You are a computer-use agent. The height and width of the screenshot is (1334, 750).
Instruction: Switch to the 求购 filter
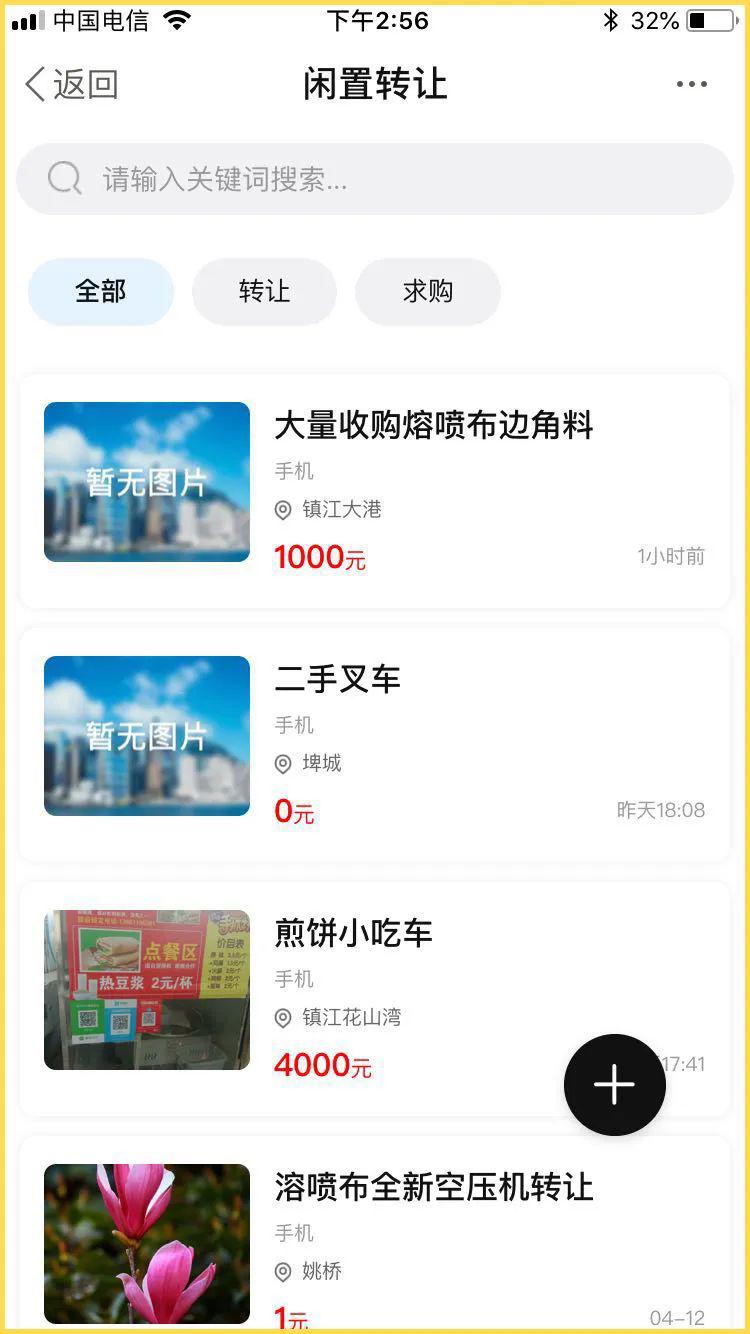pos(428,291)
